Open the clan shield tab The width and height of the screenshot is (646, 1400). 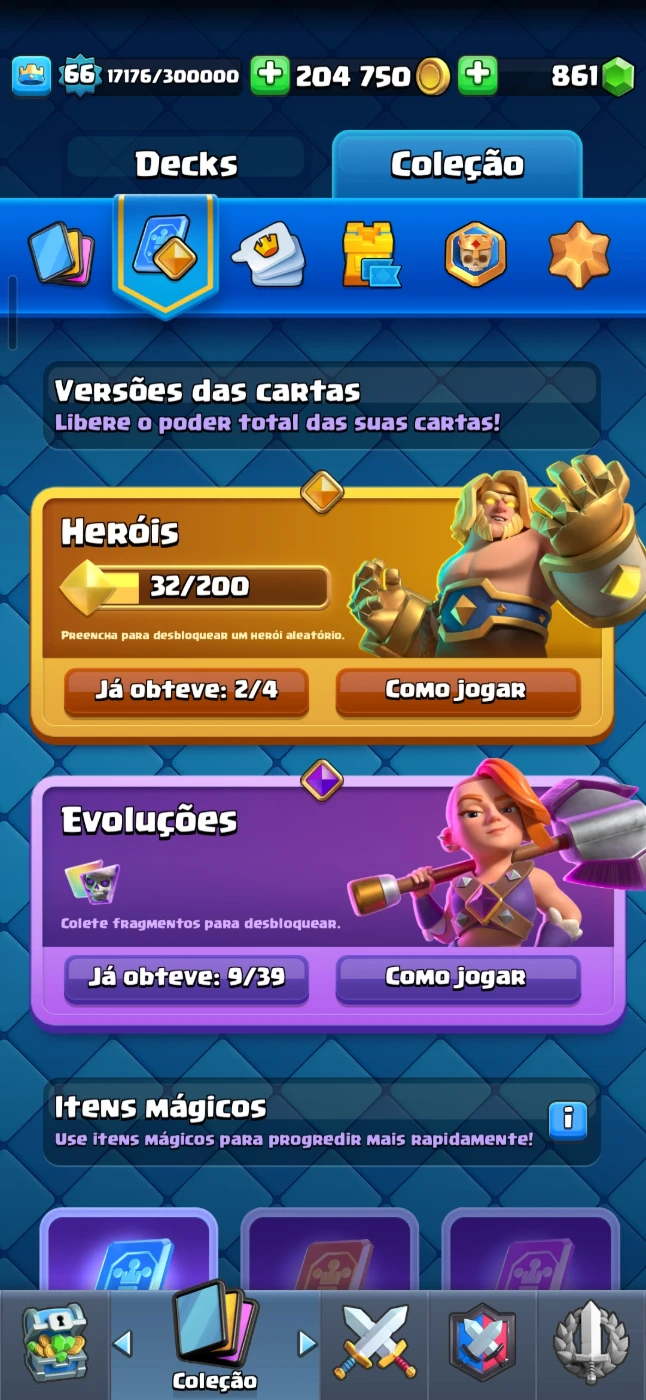[x=482, y=1343]
